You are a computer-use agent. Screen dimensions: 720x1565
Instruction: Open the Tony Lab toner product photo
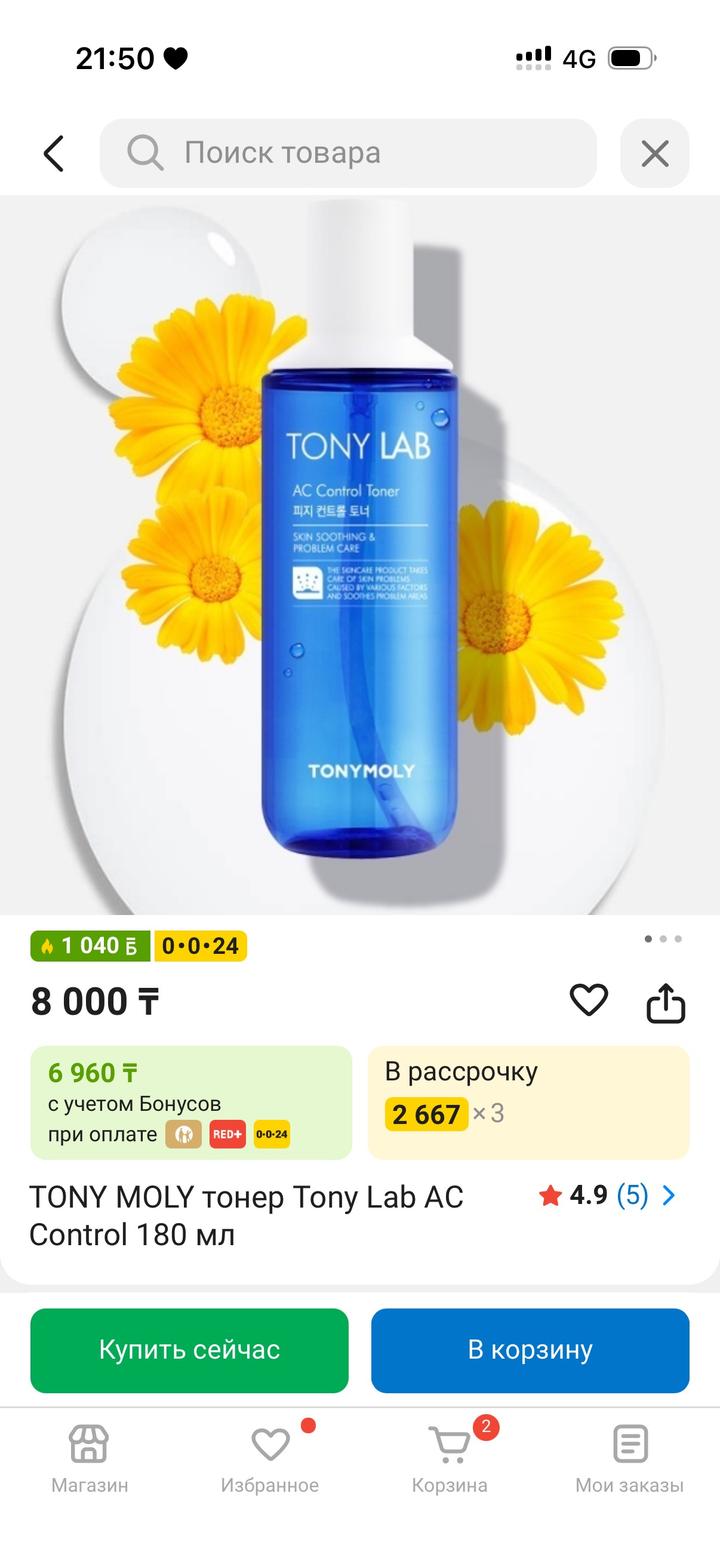click(360, 555)
